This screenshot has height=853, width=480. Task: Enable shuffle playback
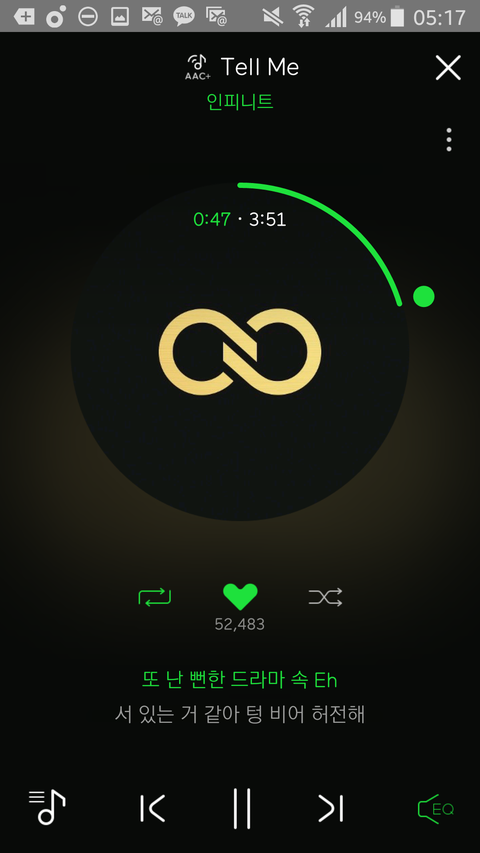[325, 597]
